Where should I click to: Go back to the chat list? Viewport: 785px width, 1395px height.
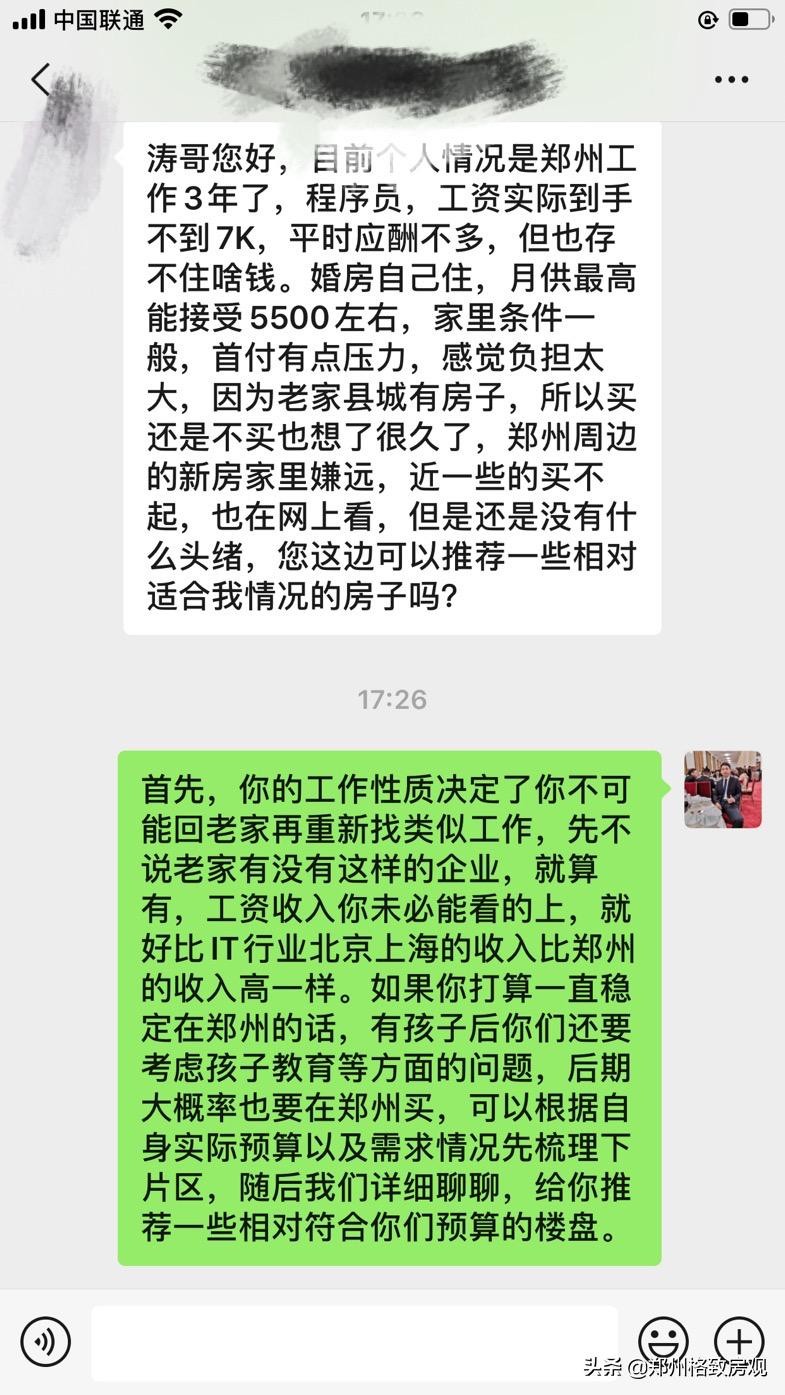coord(40,80)
